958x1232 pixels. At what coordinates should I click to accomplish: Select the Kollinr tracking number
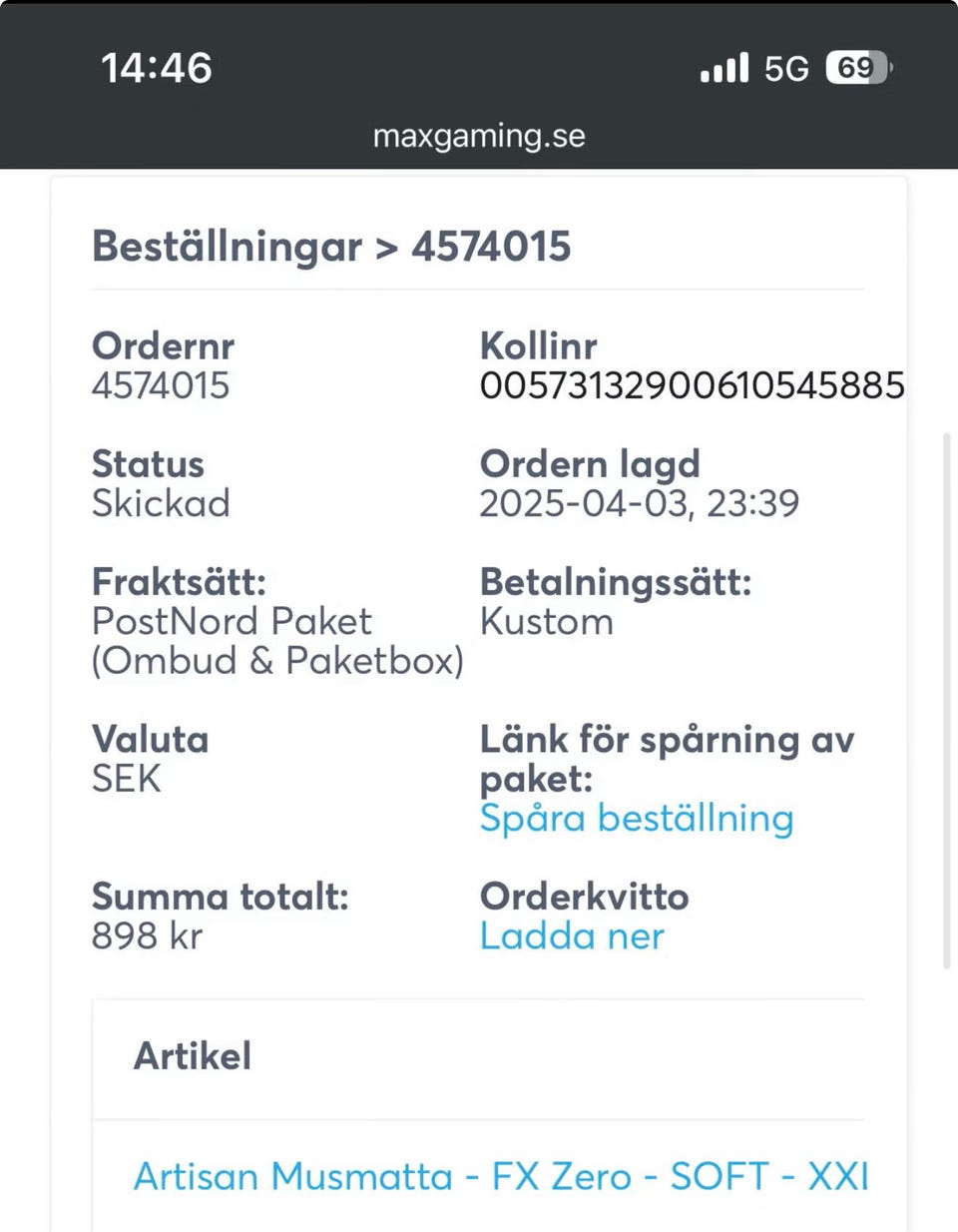click(692, 385)
